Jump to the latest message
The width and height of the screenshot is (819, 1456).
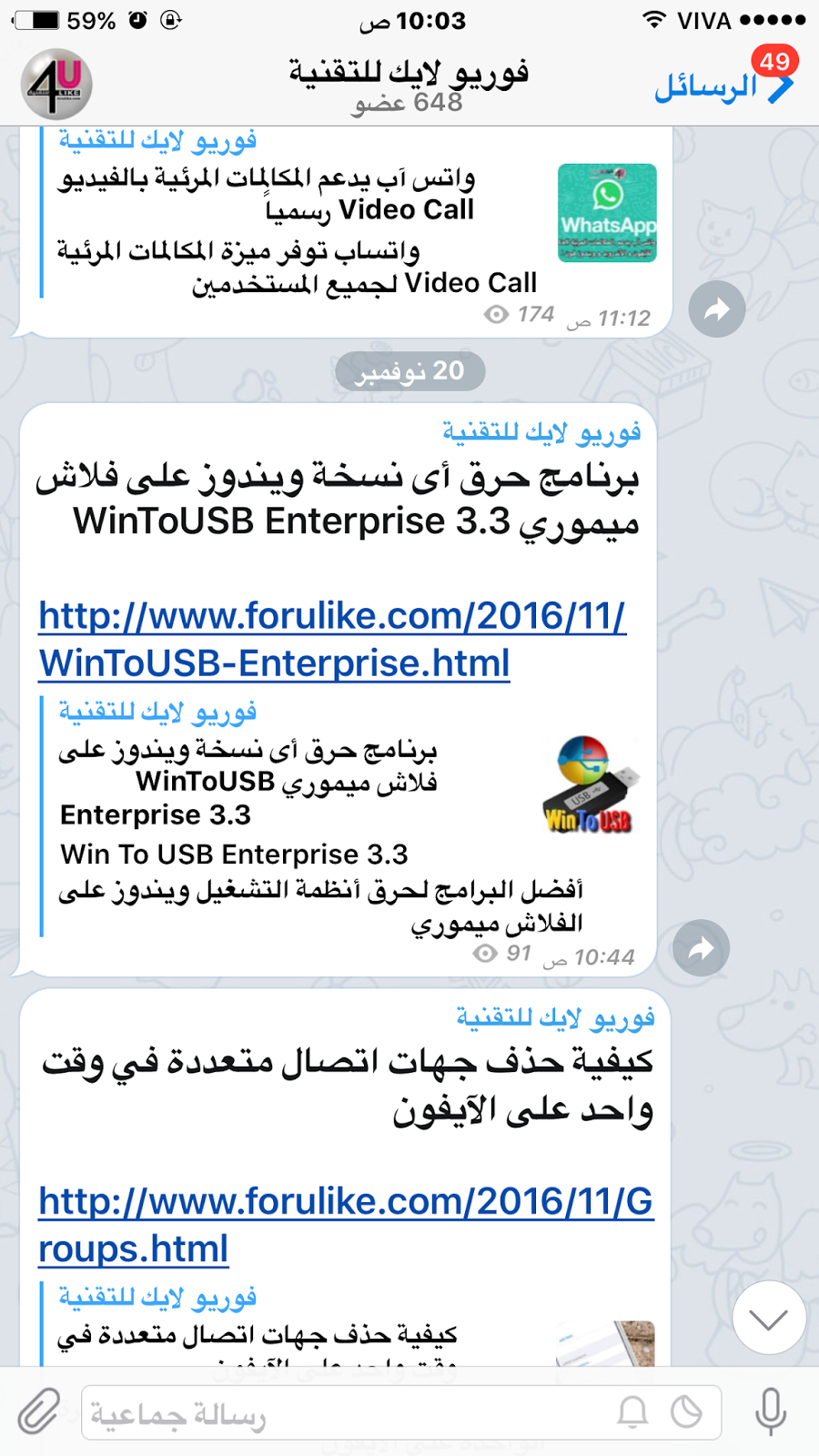[769, 1318]
